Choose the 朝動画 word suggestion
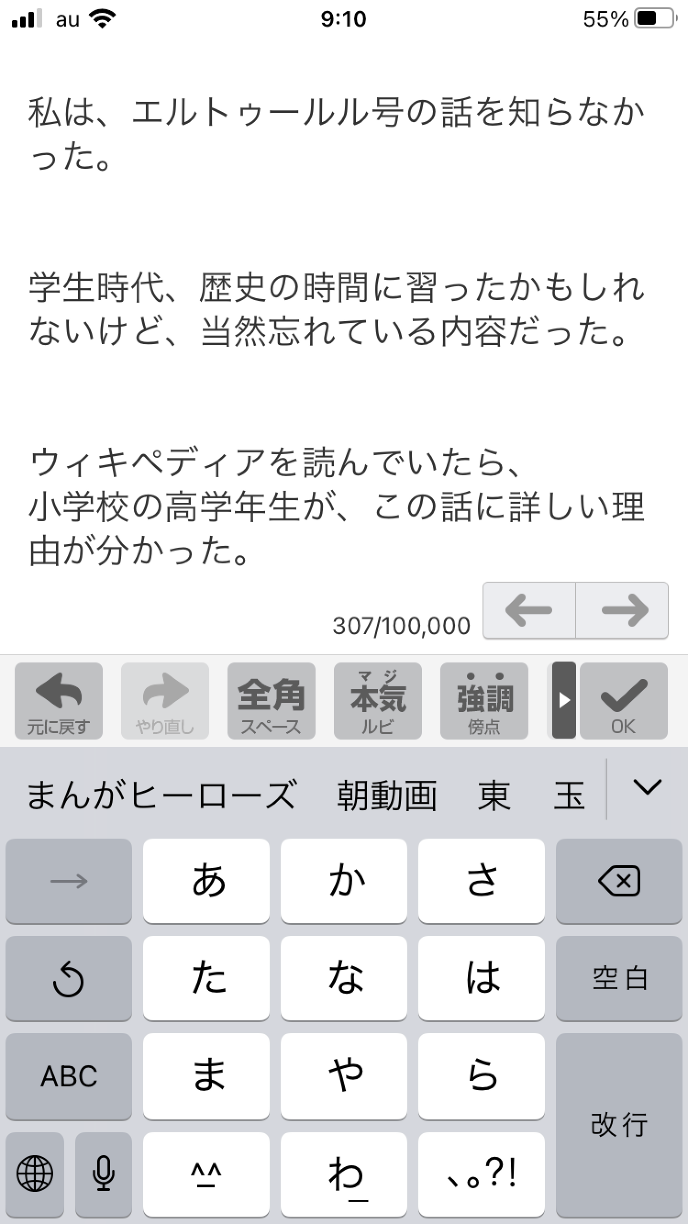The image size is (688, 1224). [387, 795]
